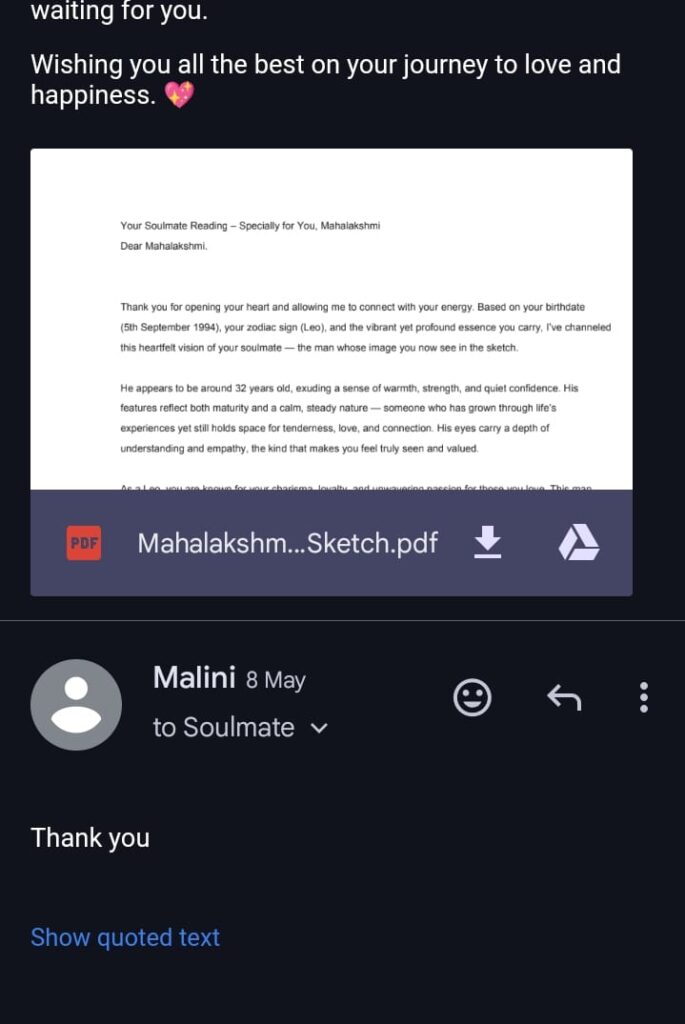The width and height of the screenshot is (685, 1024).
Task: Show quoted text
Action: (x=125, y=937)
